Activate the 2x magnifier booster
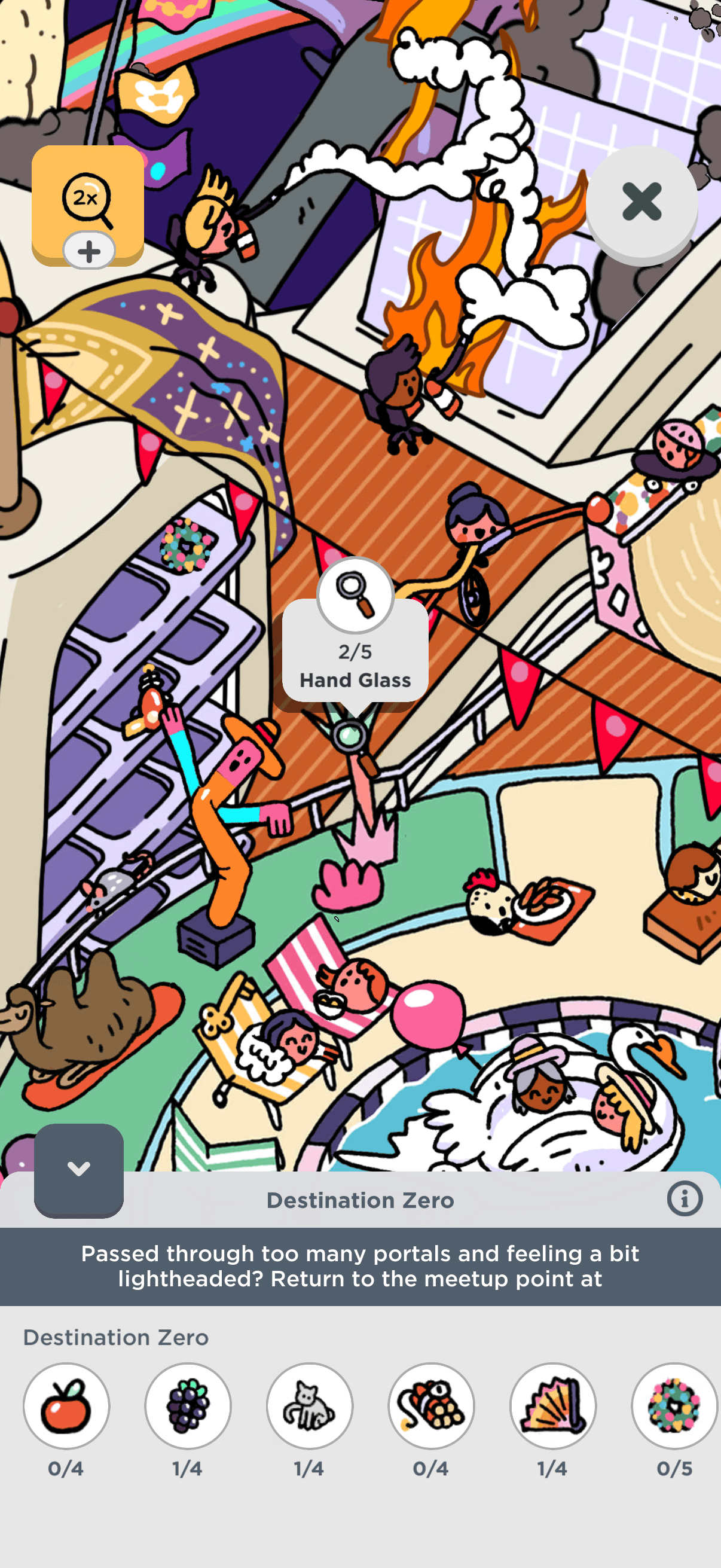The width and height of the screenshot is (721, 1568). [x=88, y=202]
